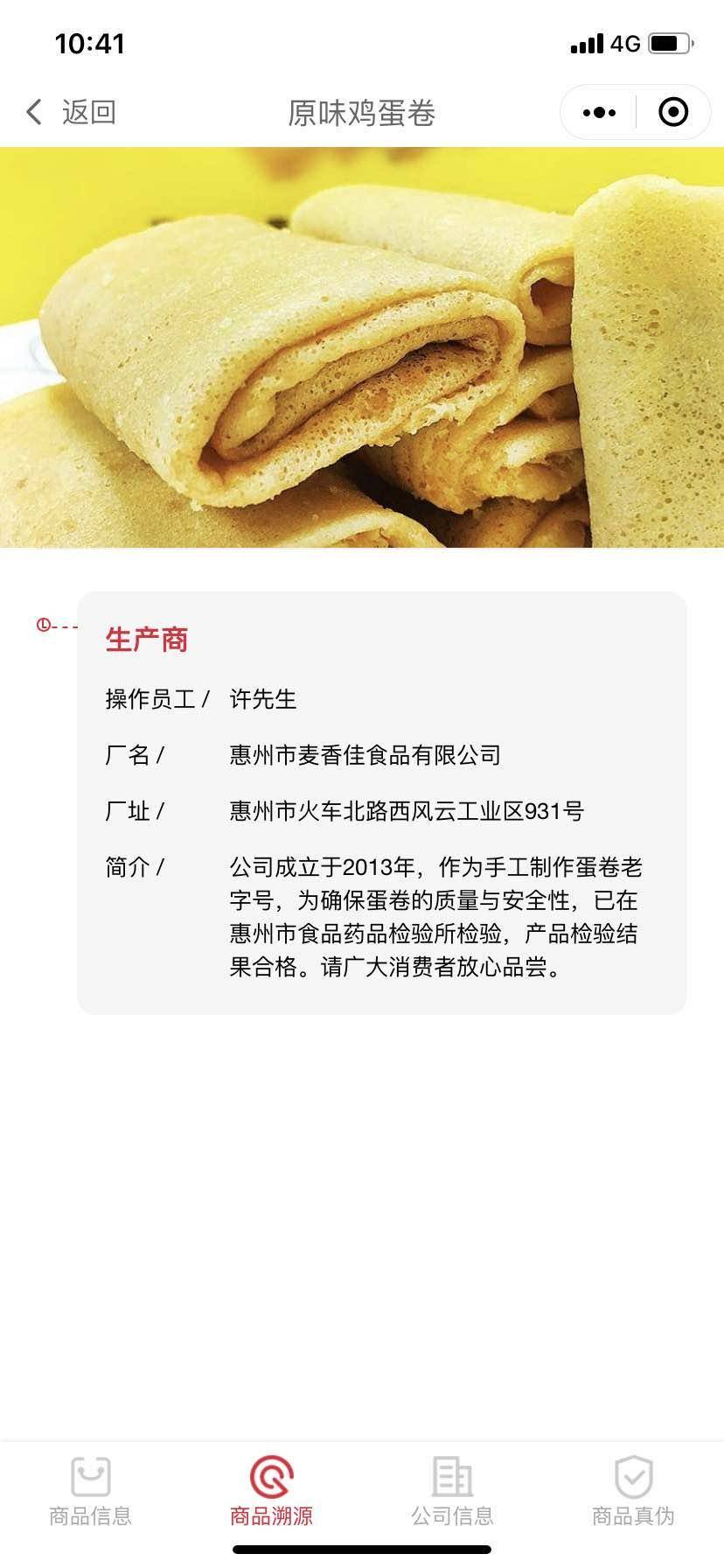Open the mini program more options menu

pyautogui.click(x=599, y=113)
